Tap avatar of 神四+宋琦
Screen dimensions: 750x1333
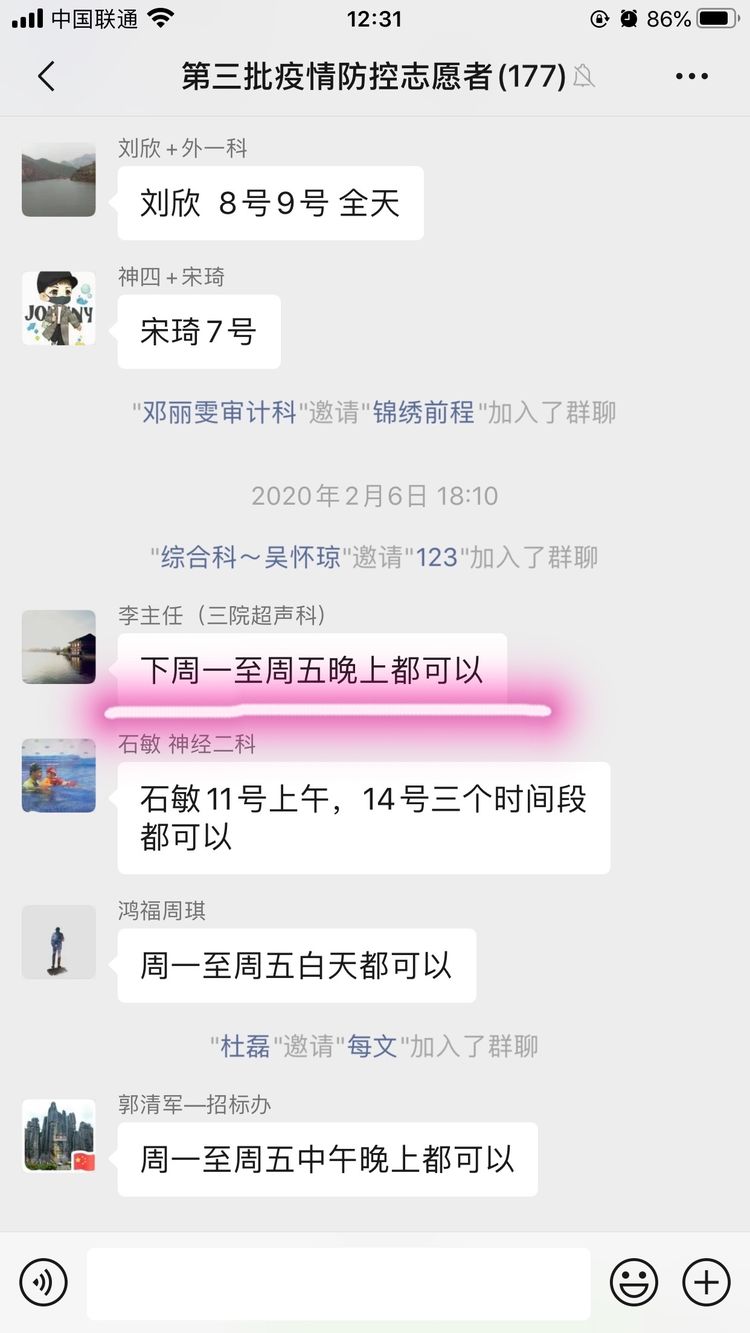[x=59, y=308]
